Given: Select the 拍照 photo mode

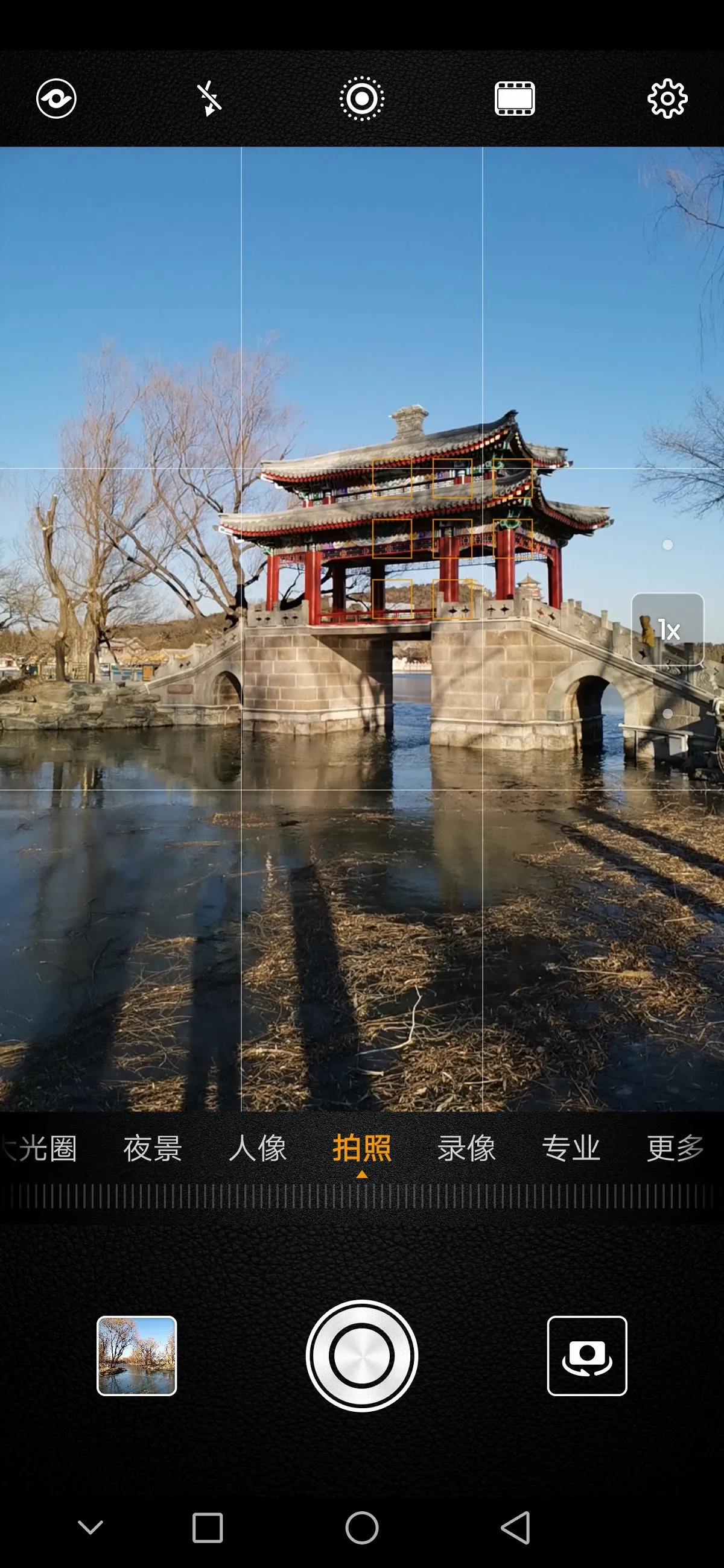Looking at the screenshot, I should tap(361, 1148).
